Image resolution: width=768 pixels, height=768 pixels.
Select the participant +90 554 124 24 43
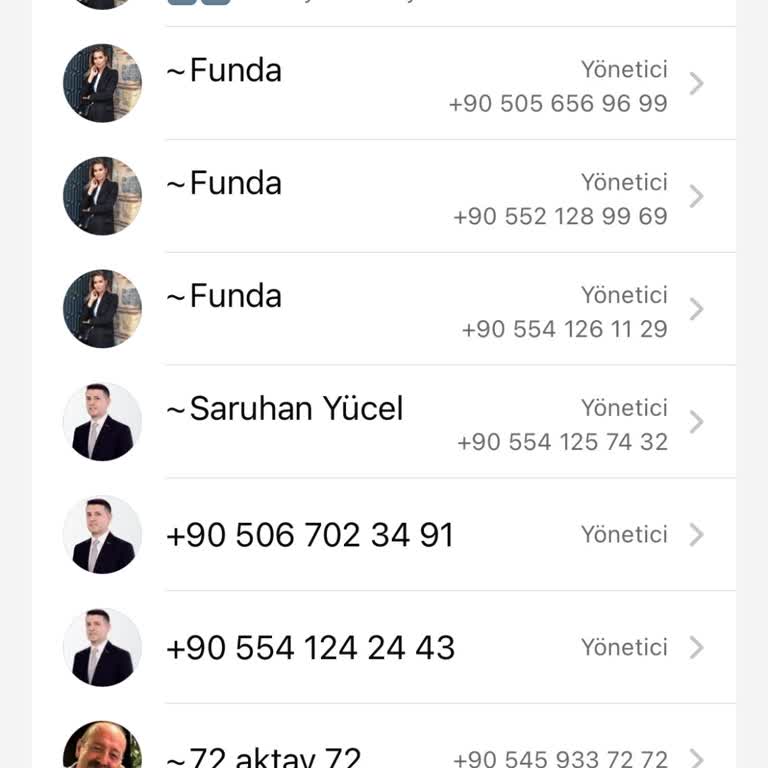point(400,648)
